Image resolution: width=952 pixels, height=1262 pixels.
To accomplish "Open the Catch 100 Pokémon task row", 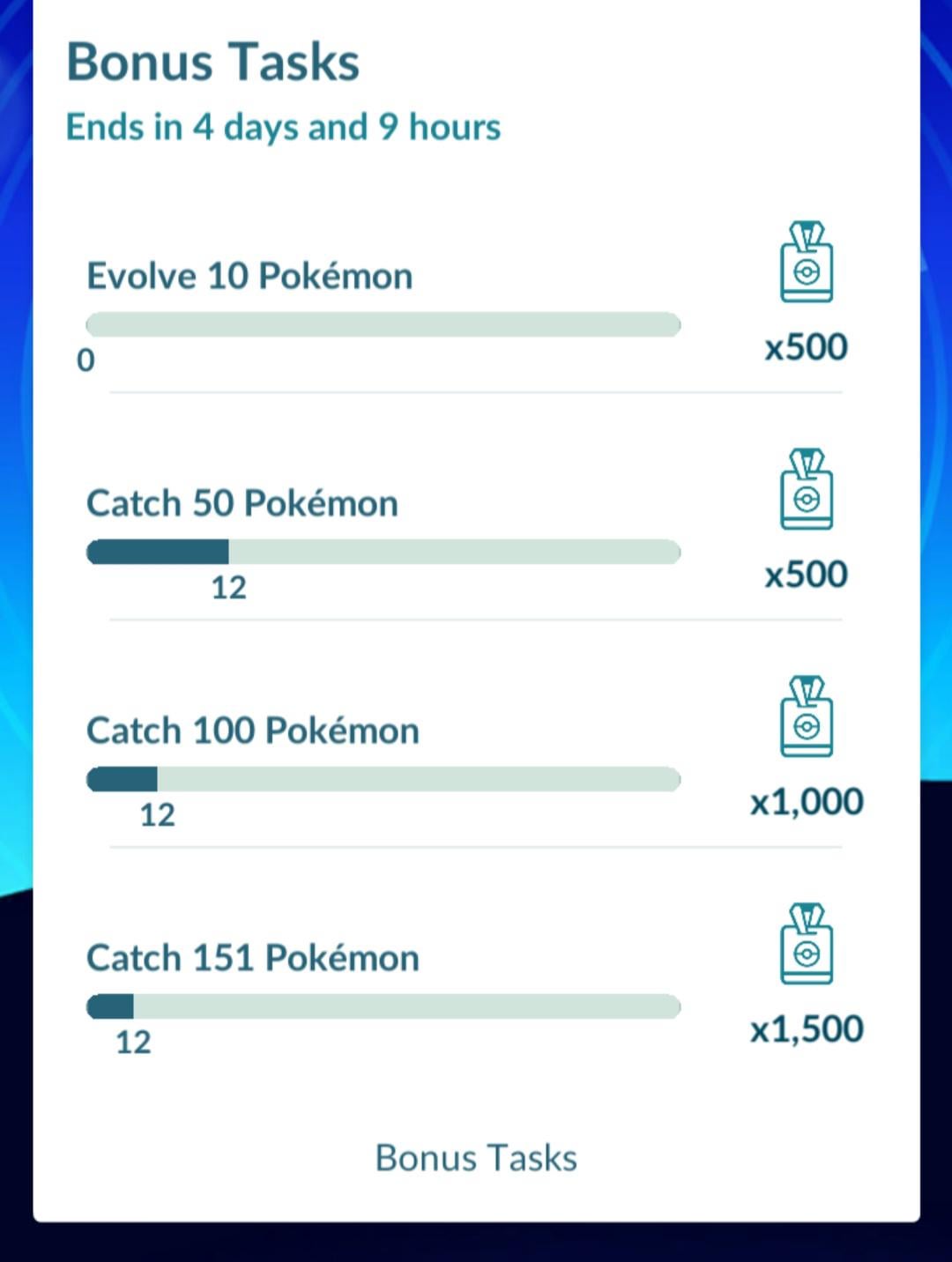I will pyautogui.click(x=253, y=731).
